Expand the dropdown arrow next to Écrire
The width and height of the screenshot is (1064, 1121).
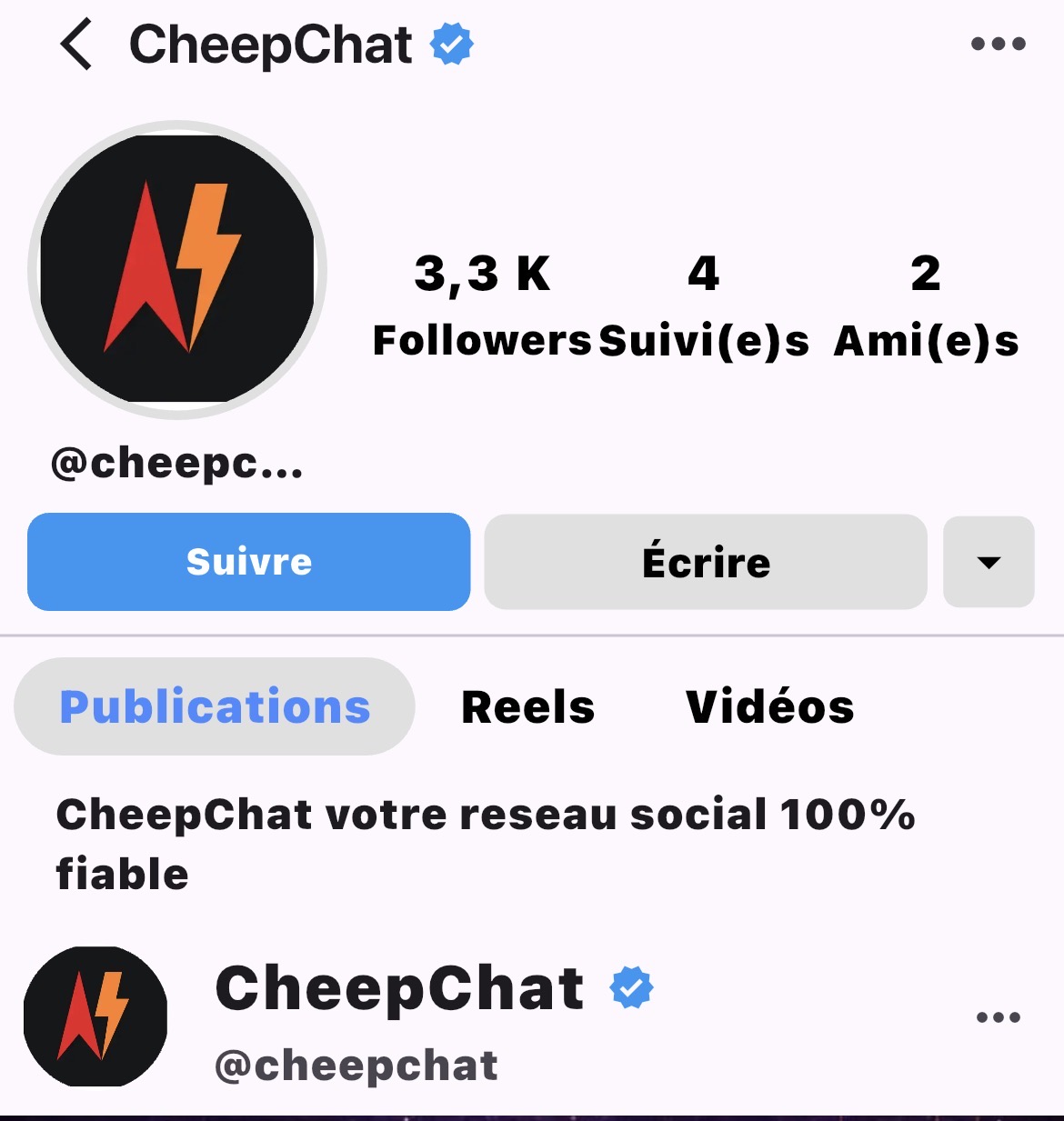(989, 562)
